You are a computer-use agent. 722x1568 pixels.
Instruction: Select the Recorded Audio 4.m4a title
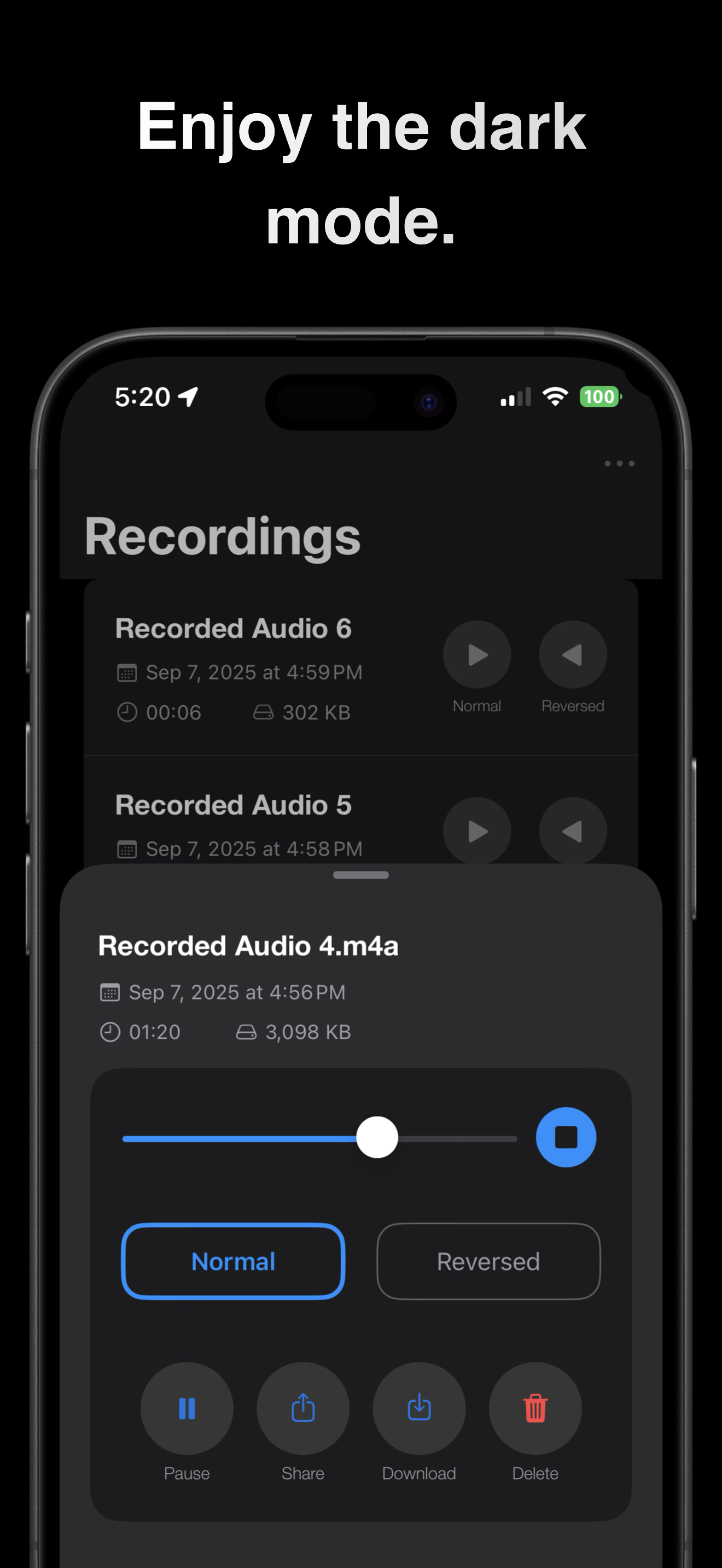pos(249,946)
